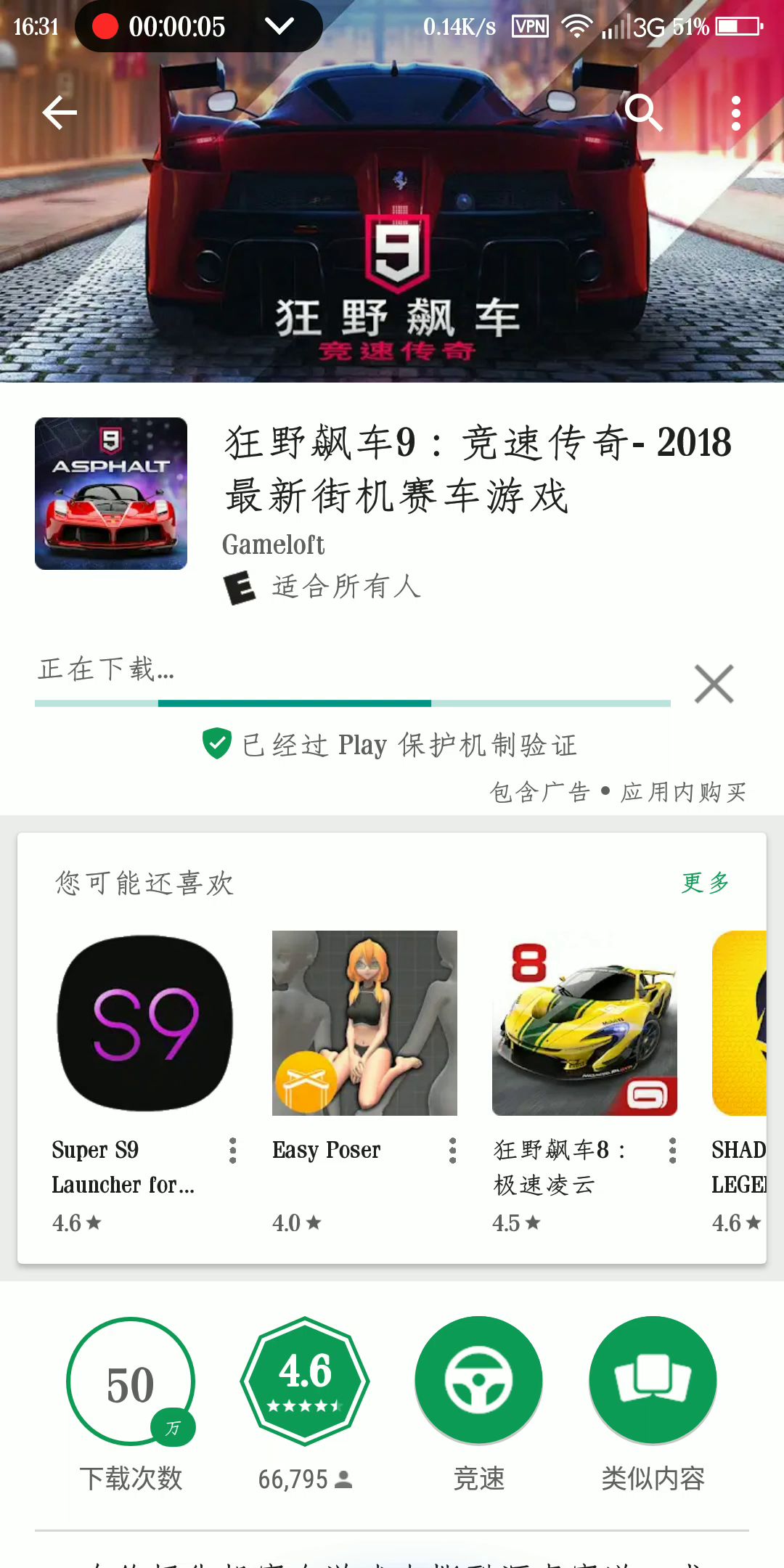784x1568 pixels.
Task: Stop recording with the red dot
Action: [x=105, y=27]
